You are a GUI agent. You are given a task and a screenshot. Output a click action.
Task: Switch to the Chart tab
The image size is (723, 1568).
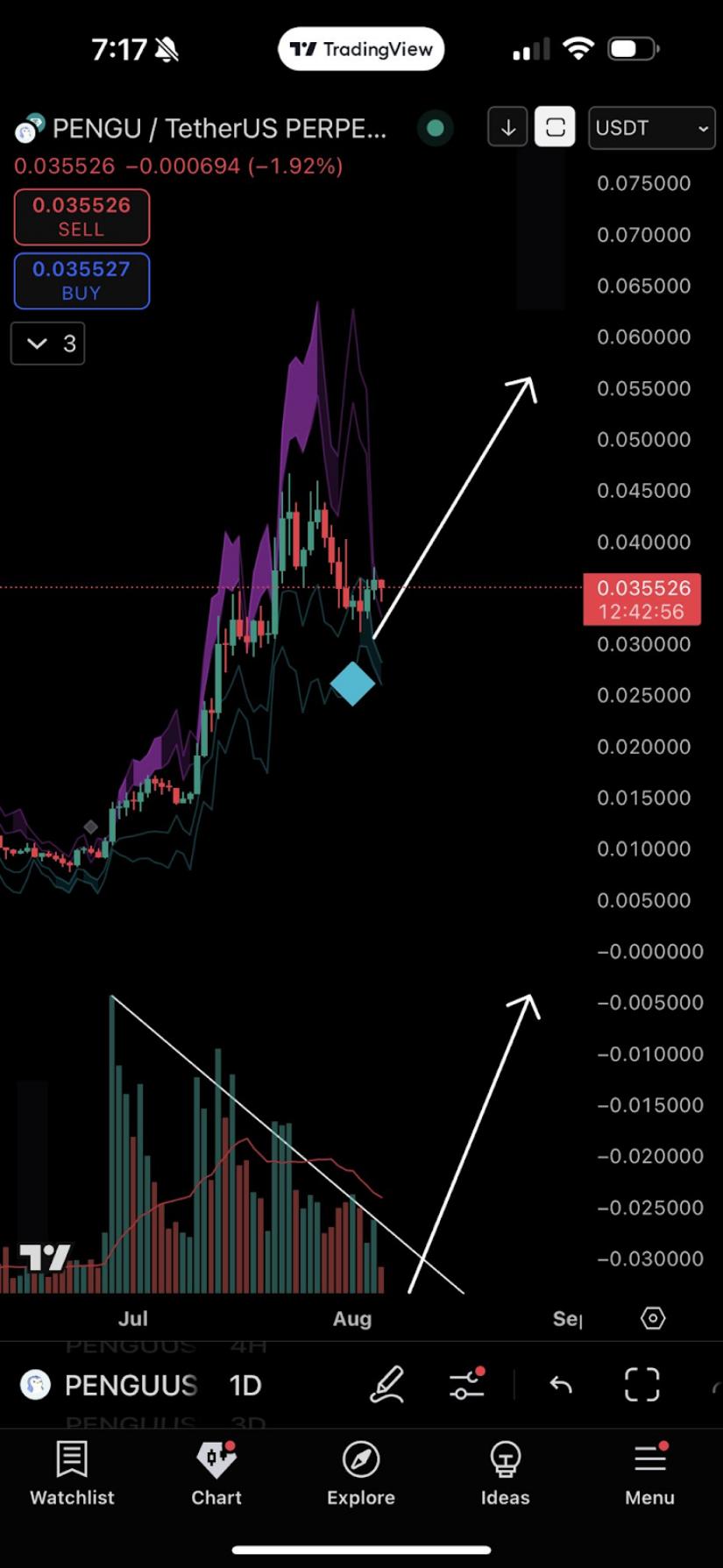(216, 1472)
